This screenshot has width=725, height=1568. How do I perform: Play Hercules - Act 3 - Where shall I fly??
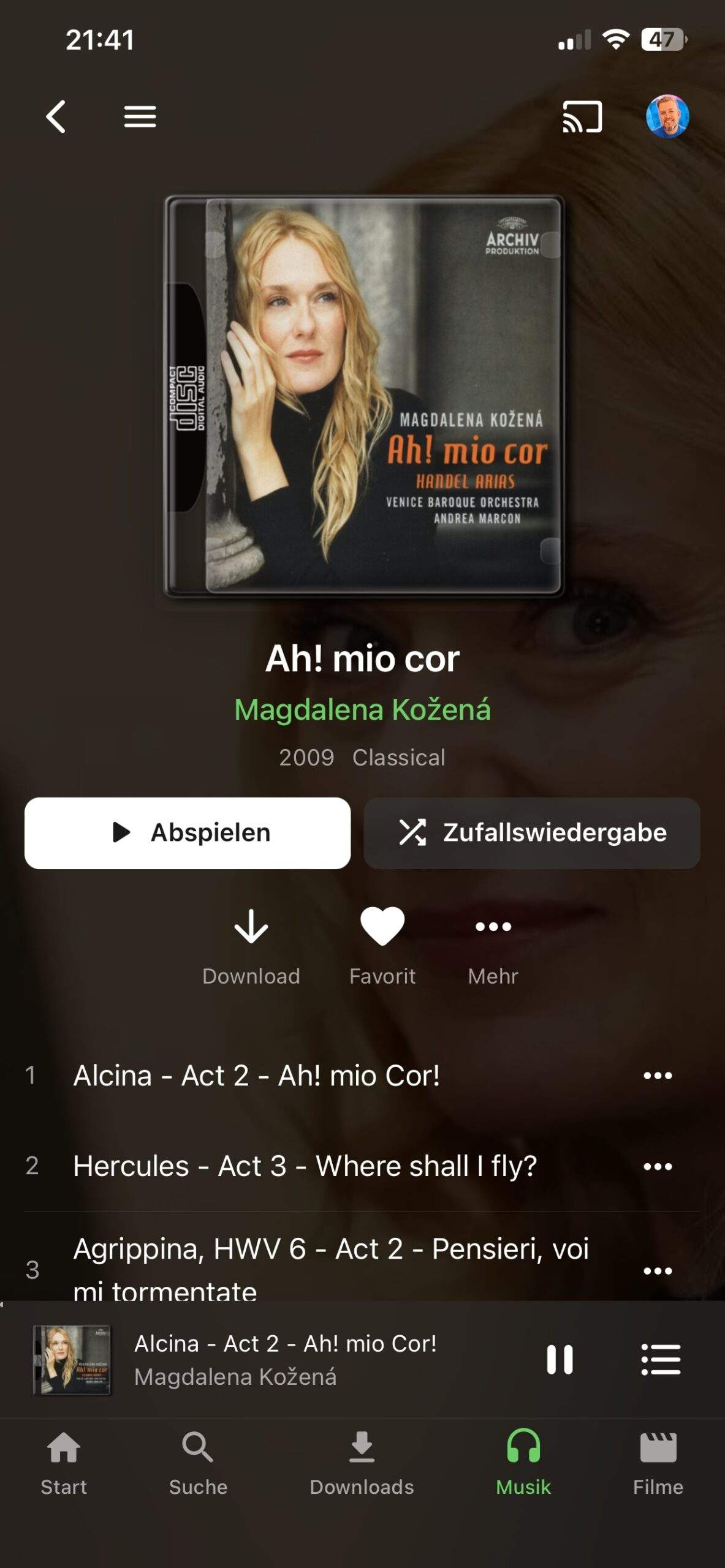[305, 1166]
